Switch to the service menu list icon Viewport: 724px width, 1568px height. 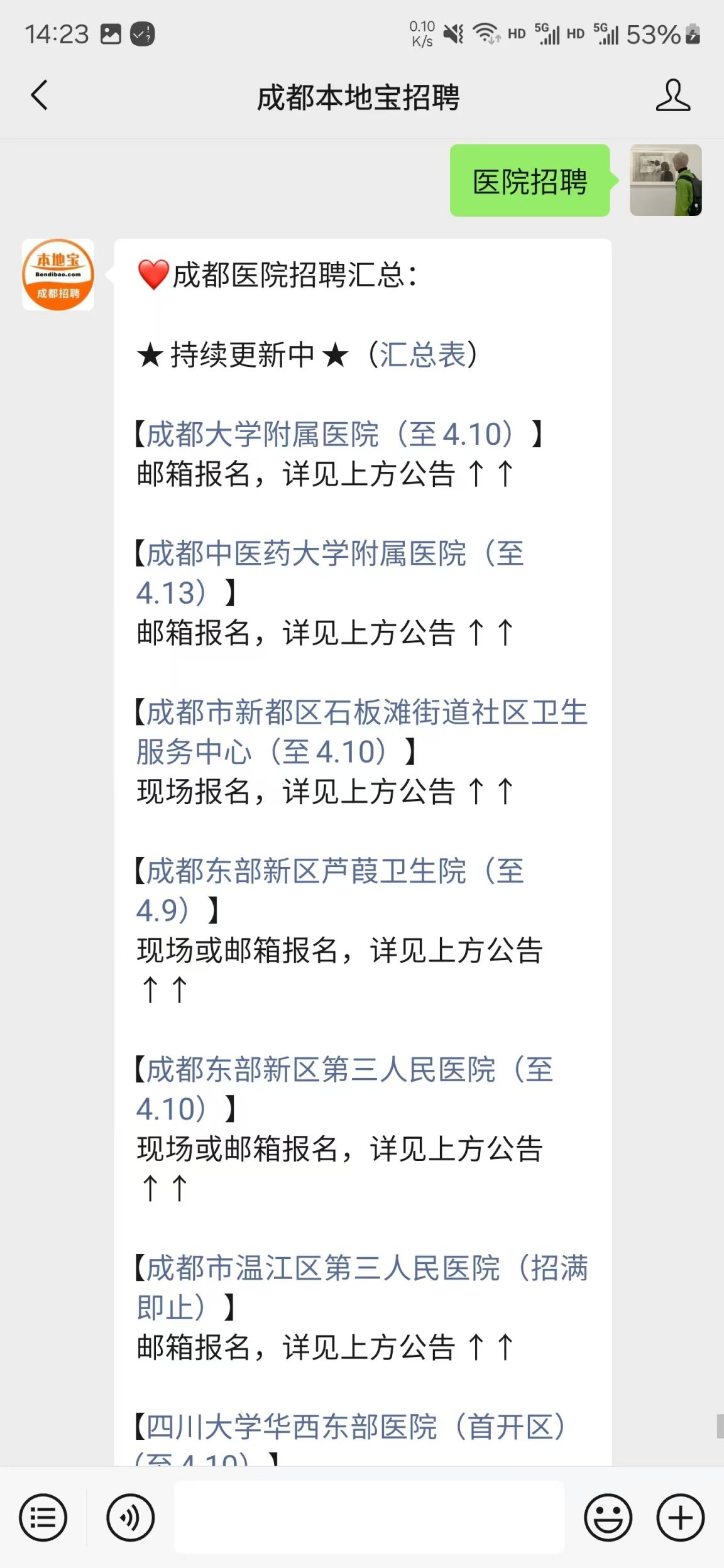tap(43, 1518)
